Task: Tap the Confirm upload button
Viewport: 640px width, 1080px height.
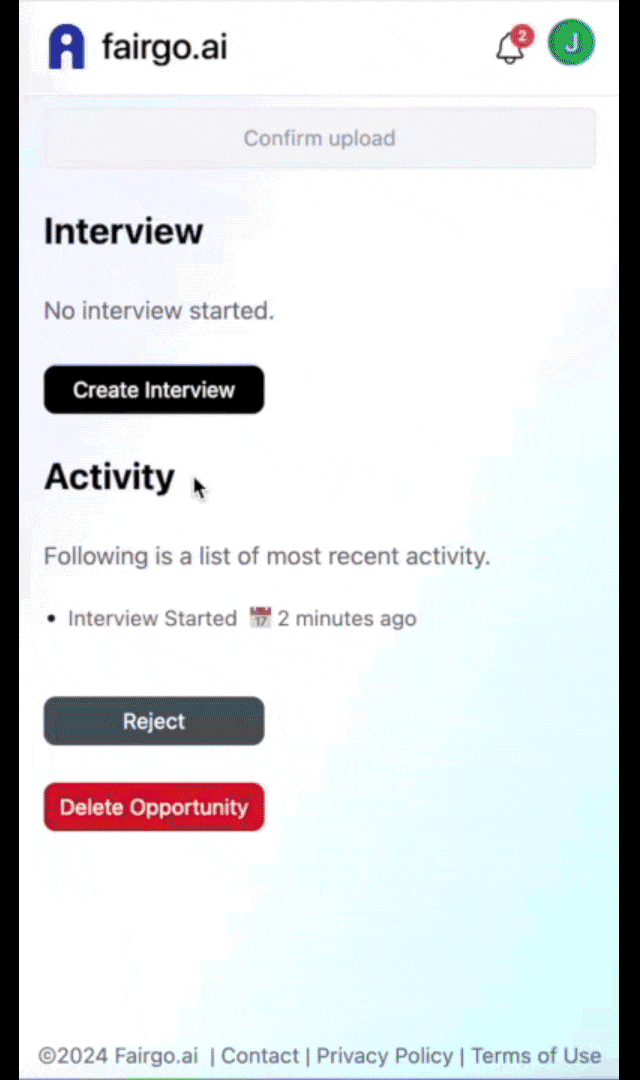Action: [x=319, y=138]
